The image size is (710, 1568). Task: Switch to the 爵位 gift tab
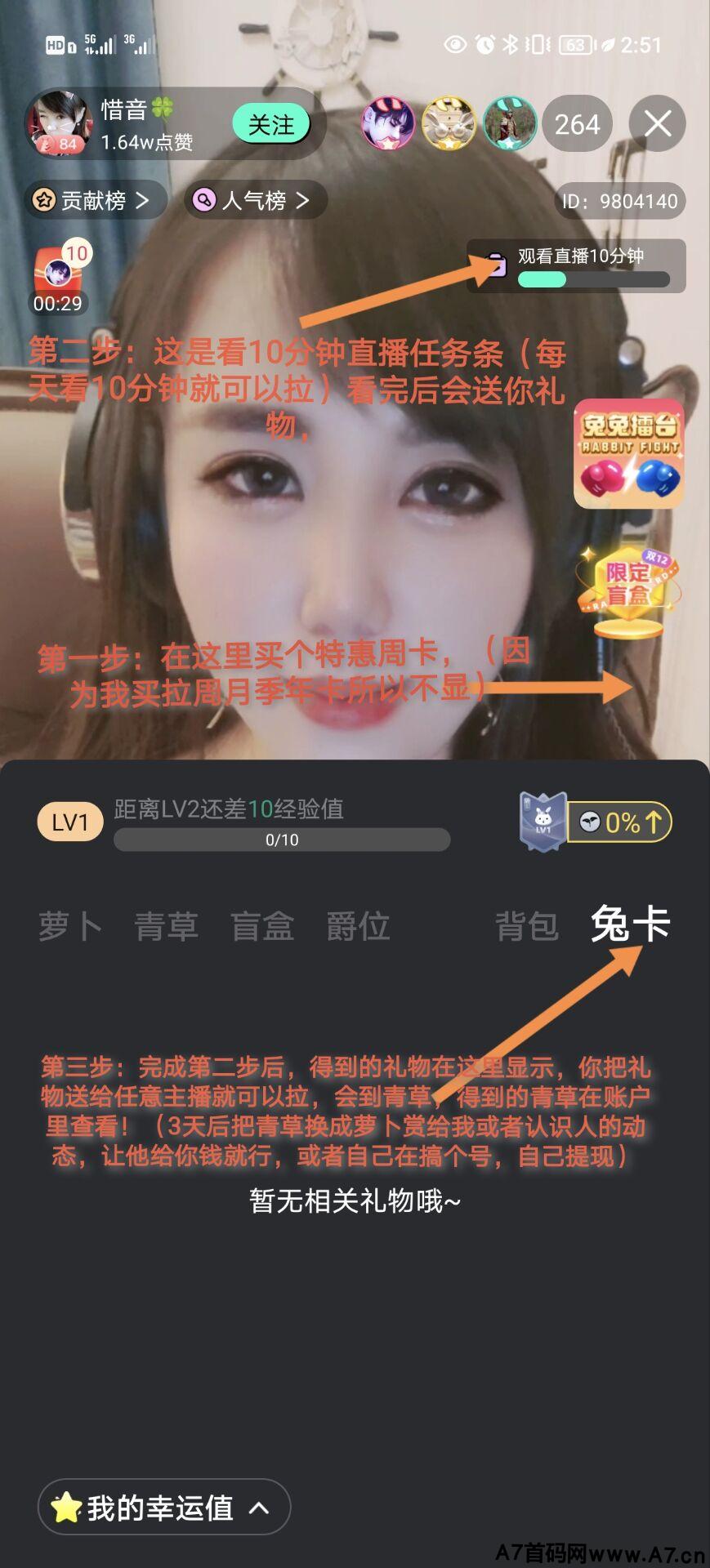358,927
